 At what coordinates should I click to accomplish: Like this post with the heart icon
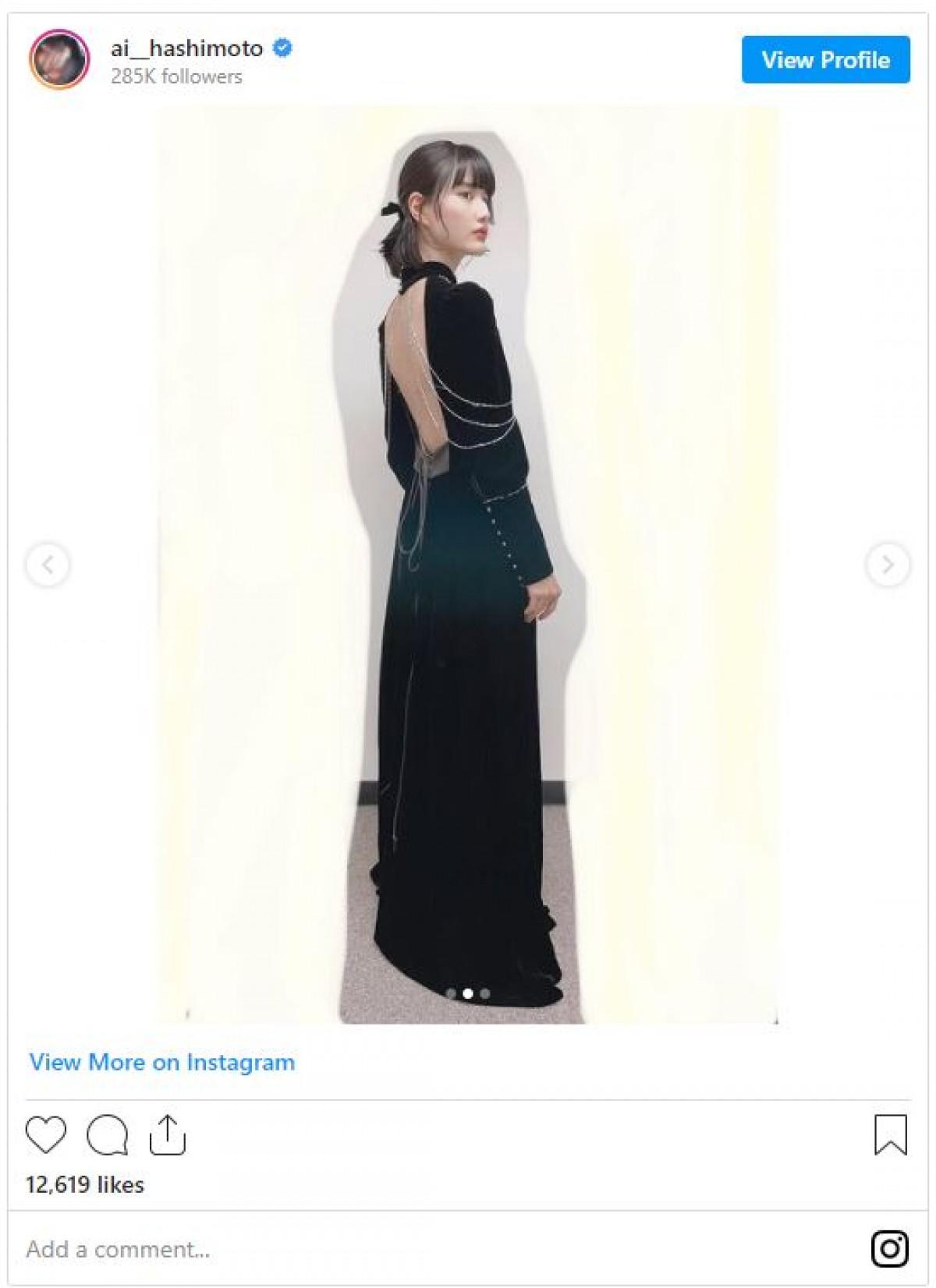point(46,1134)
